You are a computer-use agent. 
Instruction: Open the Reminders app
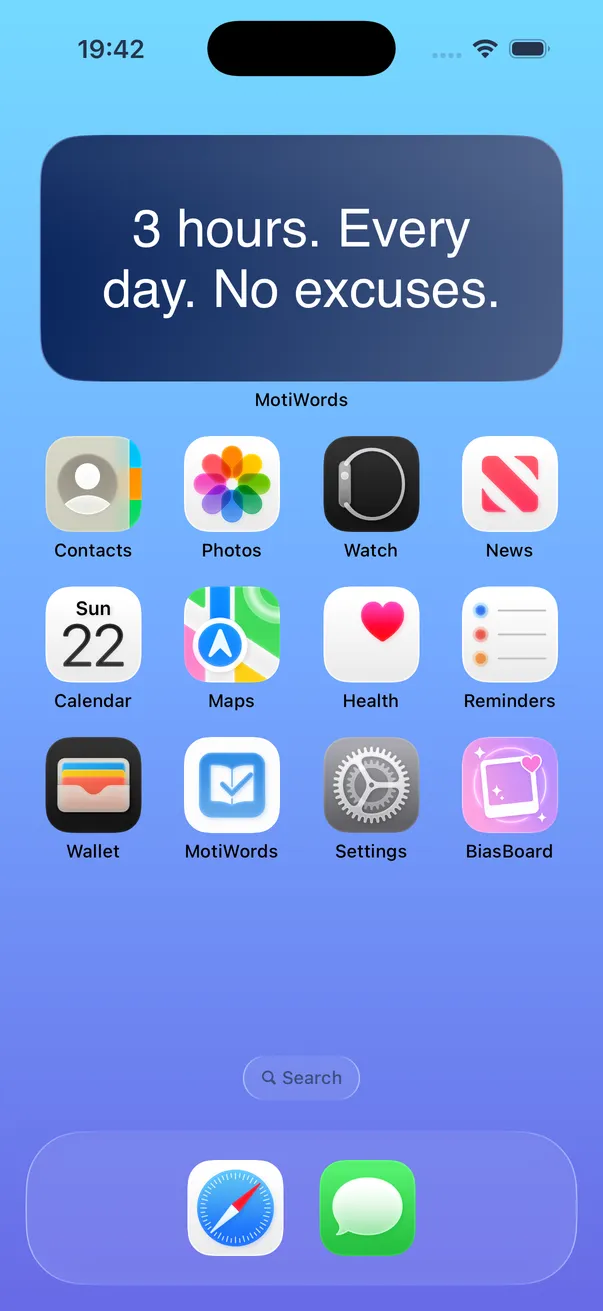(510, 635)
